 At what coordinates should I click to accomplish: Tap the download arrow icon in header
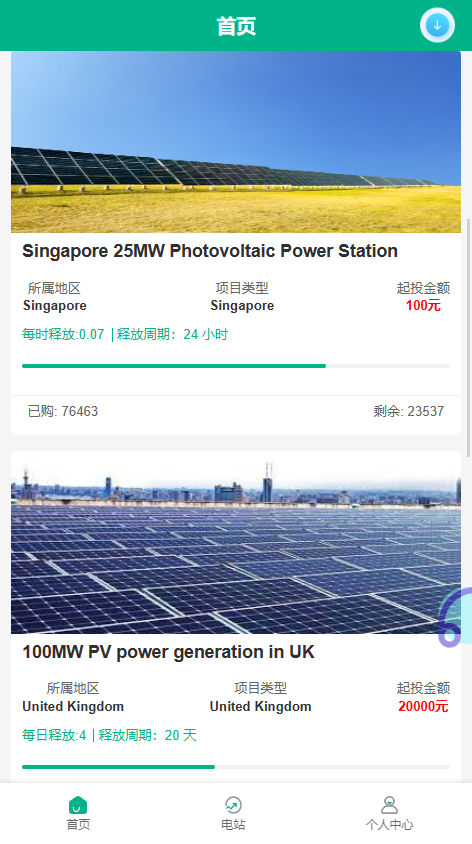point(437,25)
